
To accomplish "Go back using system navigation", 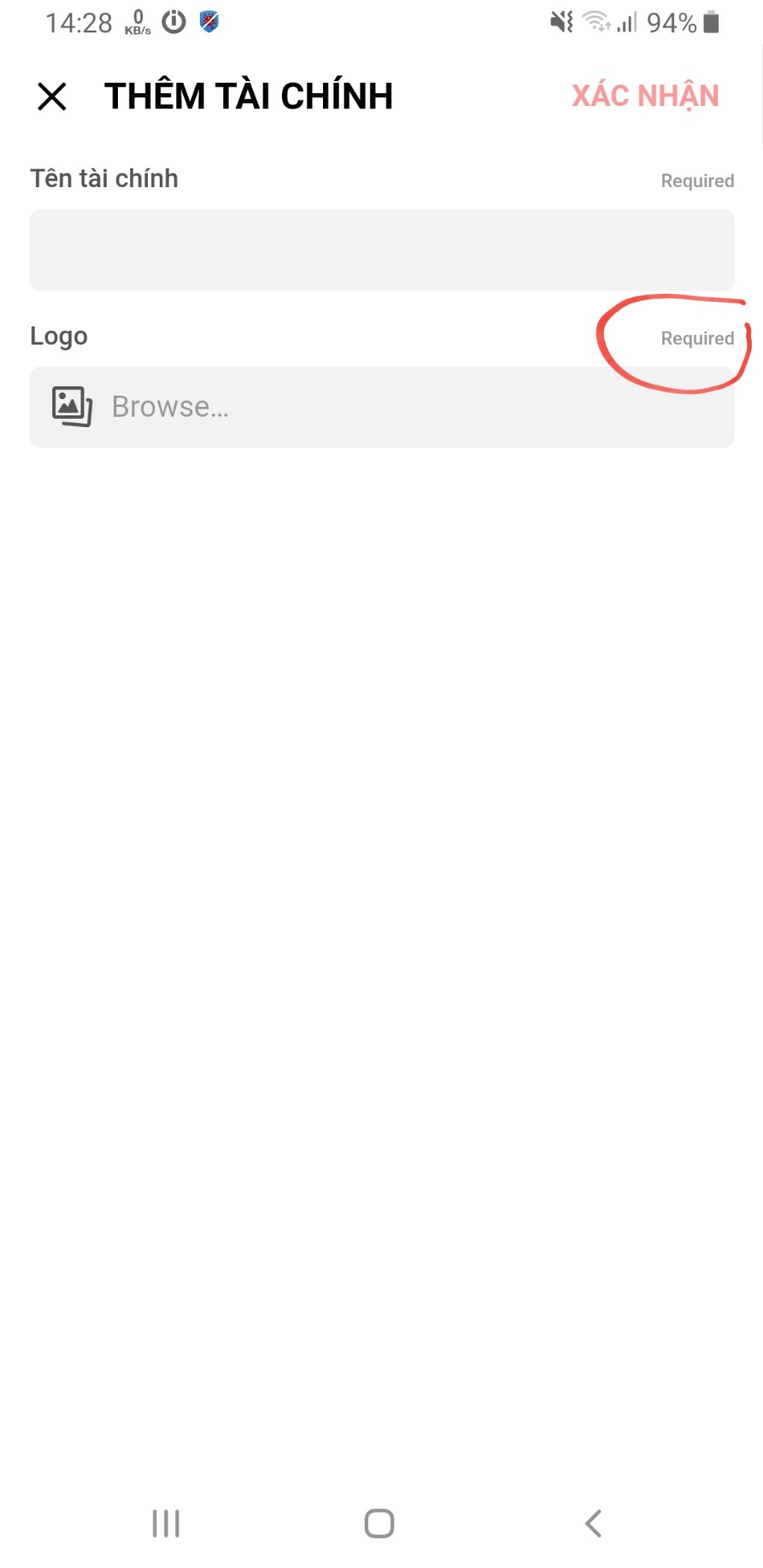I will point(593,1523).
